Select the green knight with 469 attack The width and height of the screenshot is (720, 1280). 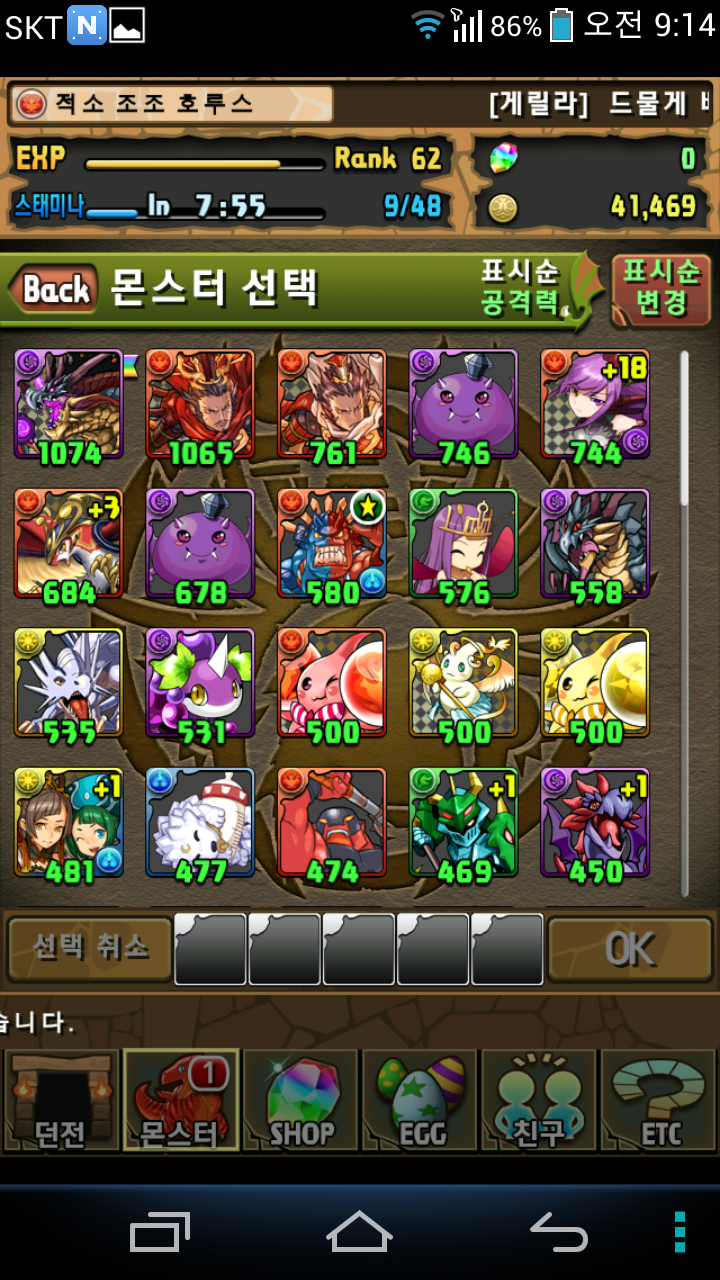[463, 822]
